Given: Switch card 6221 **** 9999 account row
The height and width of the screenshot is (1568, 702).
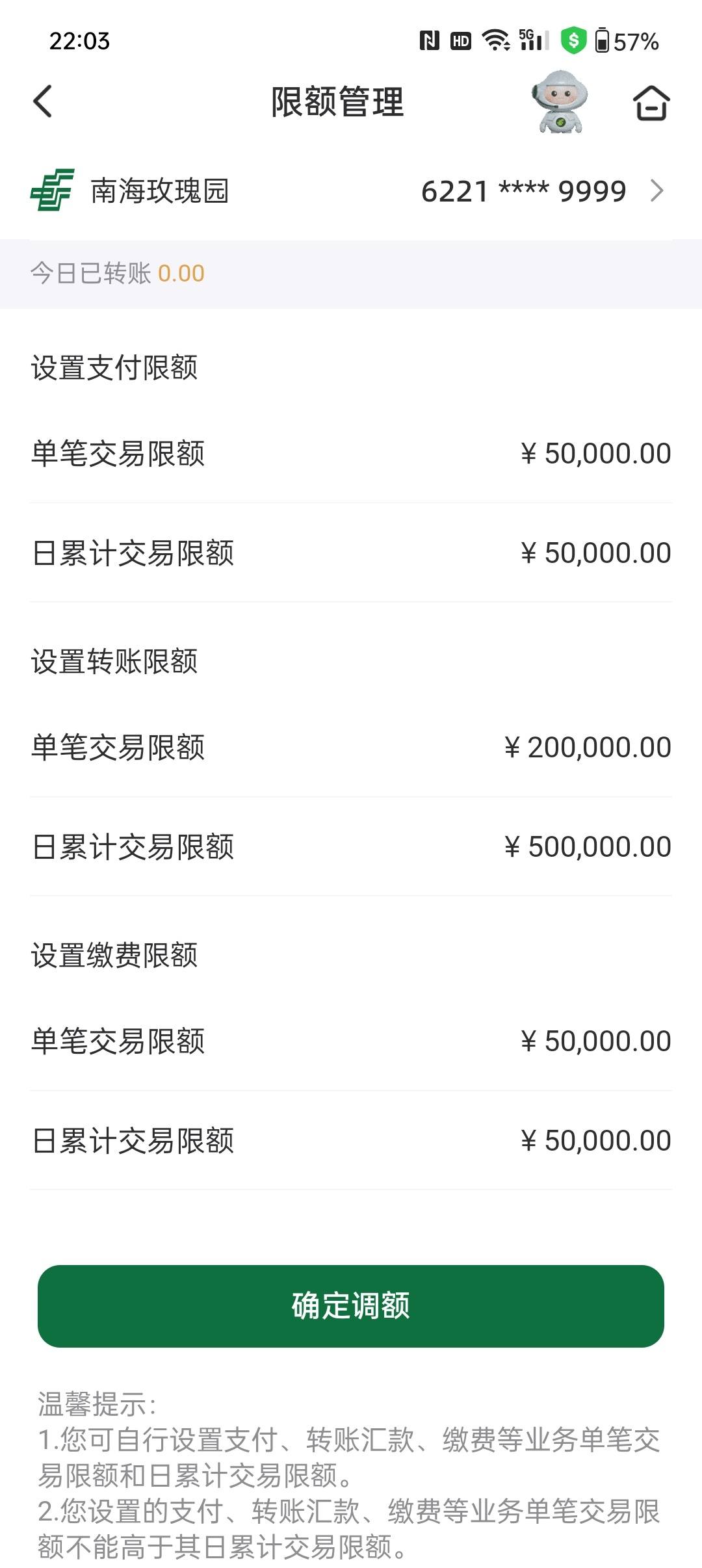Looking at the screenshot, I should (351, 191).
